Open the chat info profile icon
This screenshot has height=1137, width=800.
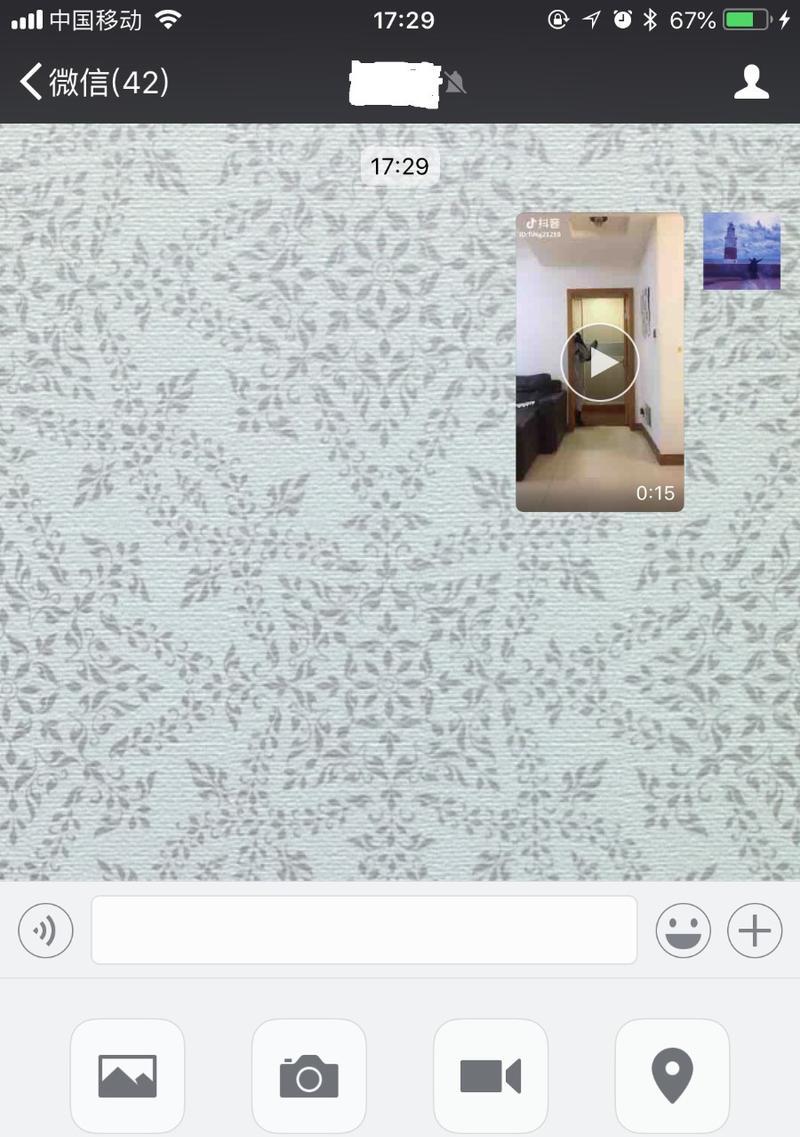click(751, 82)
